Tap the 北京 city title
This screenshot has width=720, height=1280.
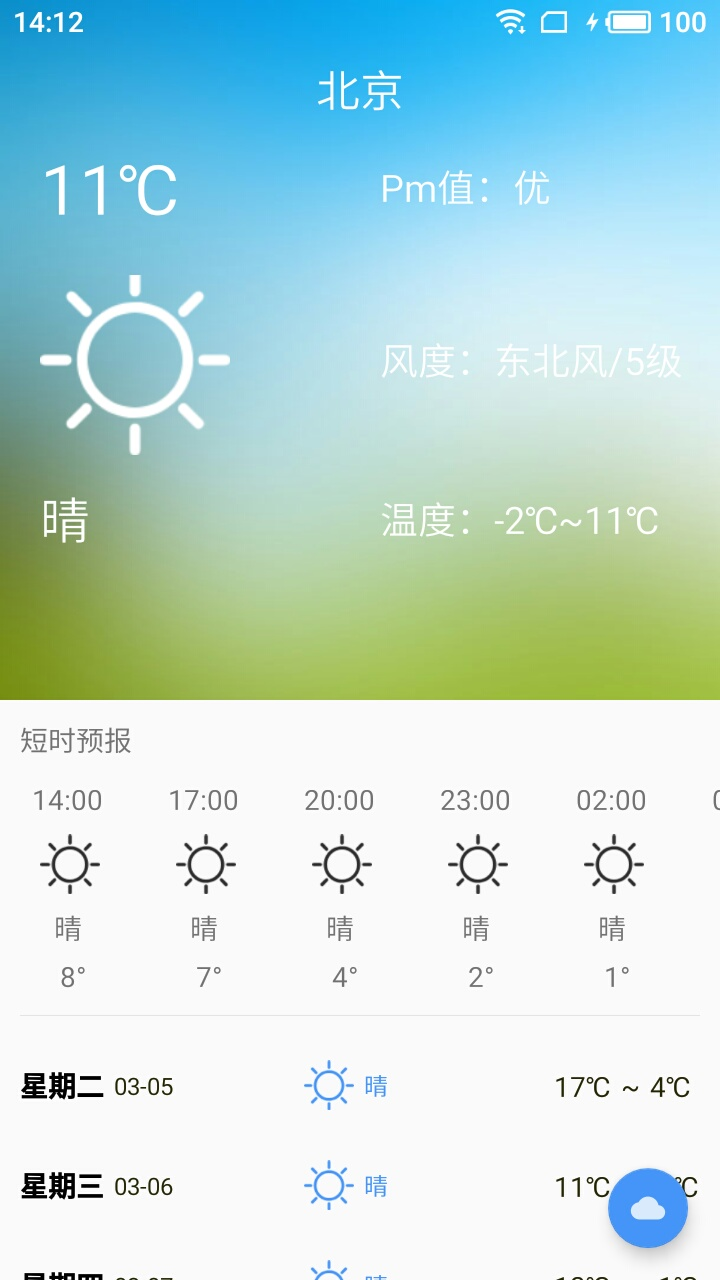[360, 91]
